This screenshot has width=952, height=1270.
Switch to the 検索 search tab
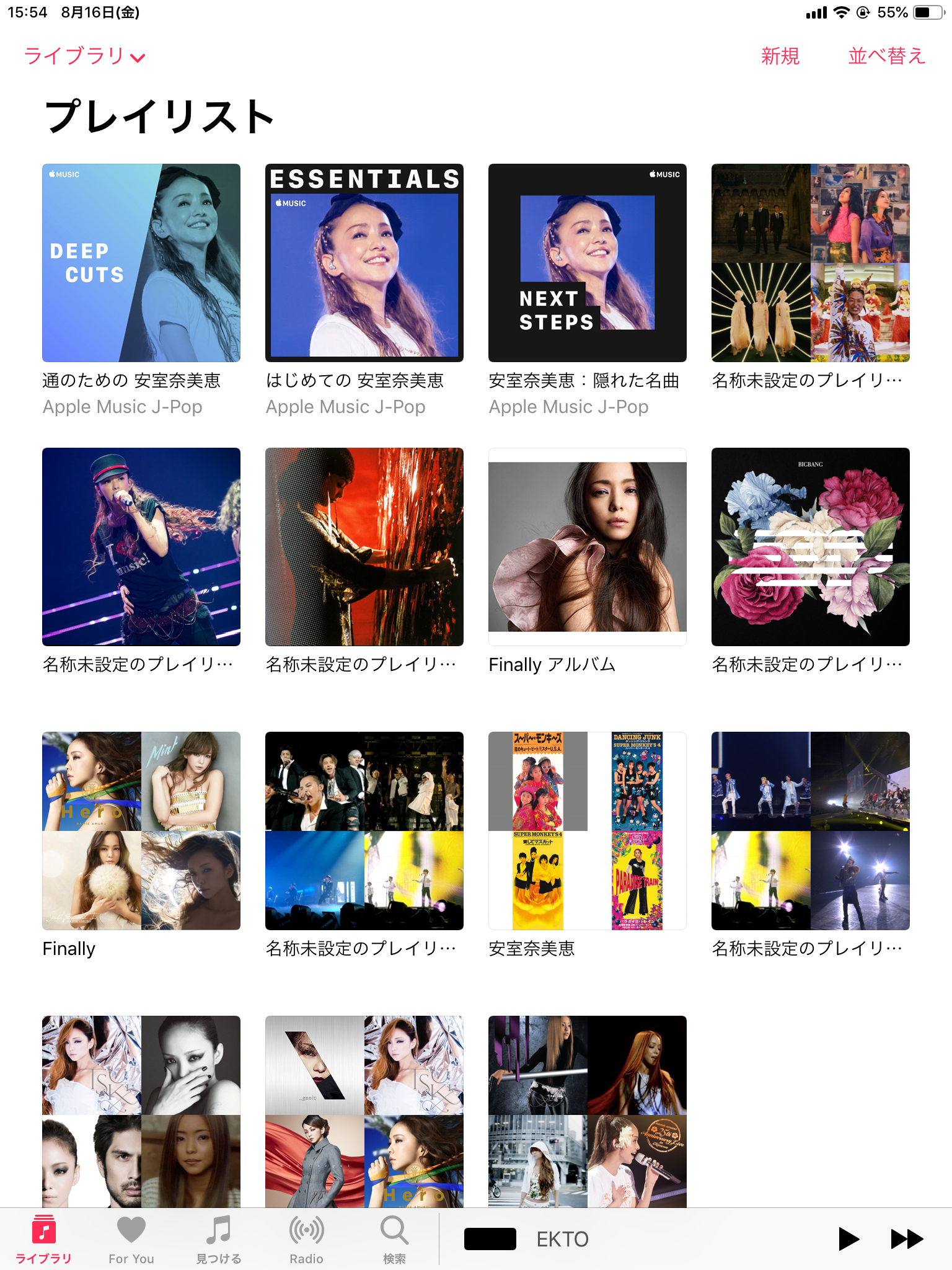(x=394, y=1239)
